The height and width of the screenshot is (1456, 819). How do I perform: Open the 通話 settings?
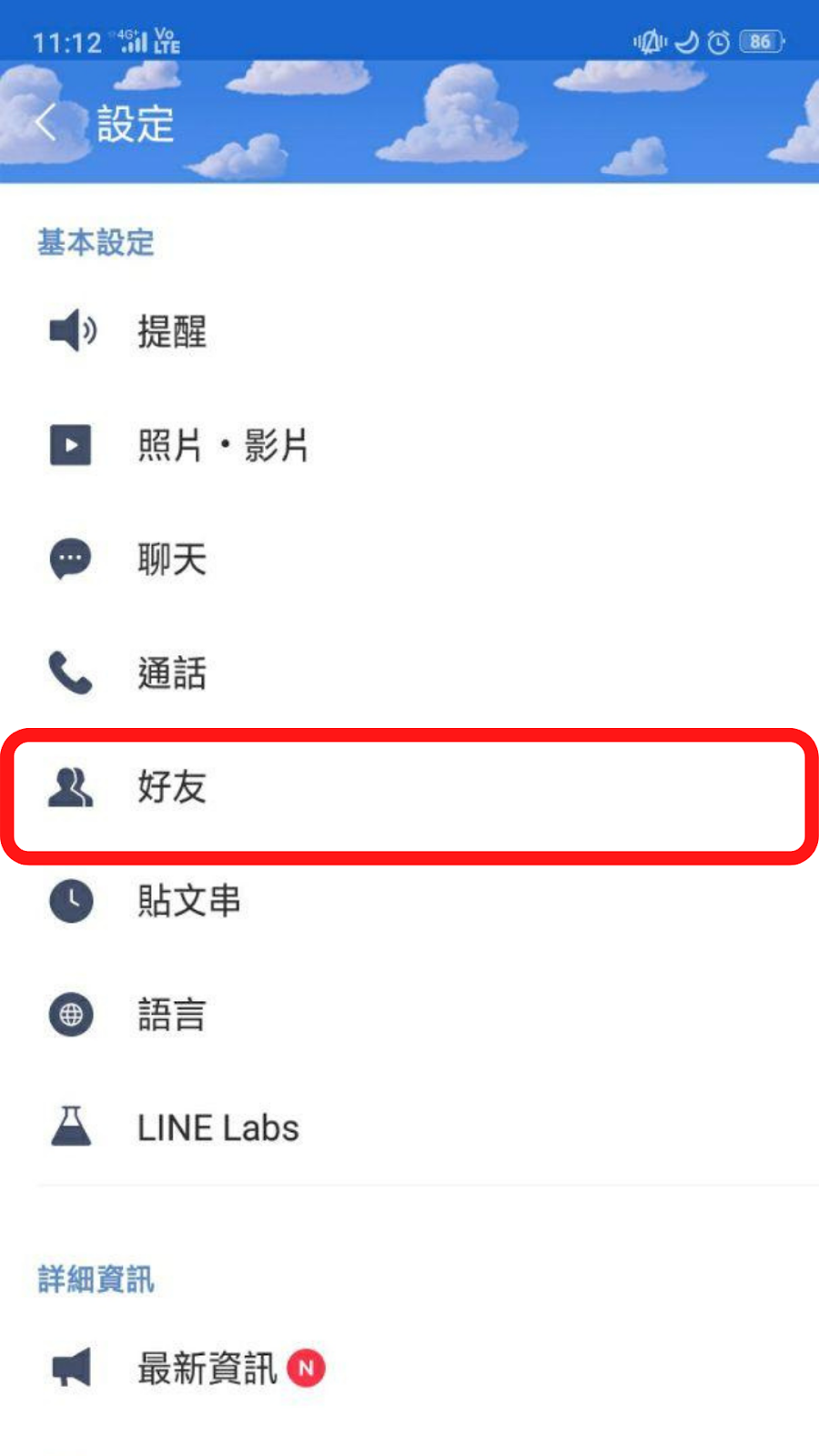pyautogui.click(x=172, y=673)
